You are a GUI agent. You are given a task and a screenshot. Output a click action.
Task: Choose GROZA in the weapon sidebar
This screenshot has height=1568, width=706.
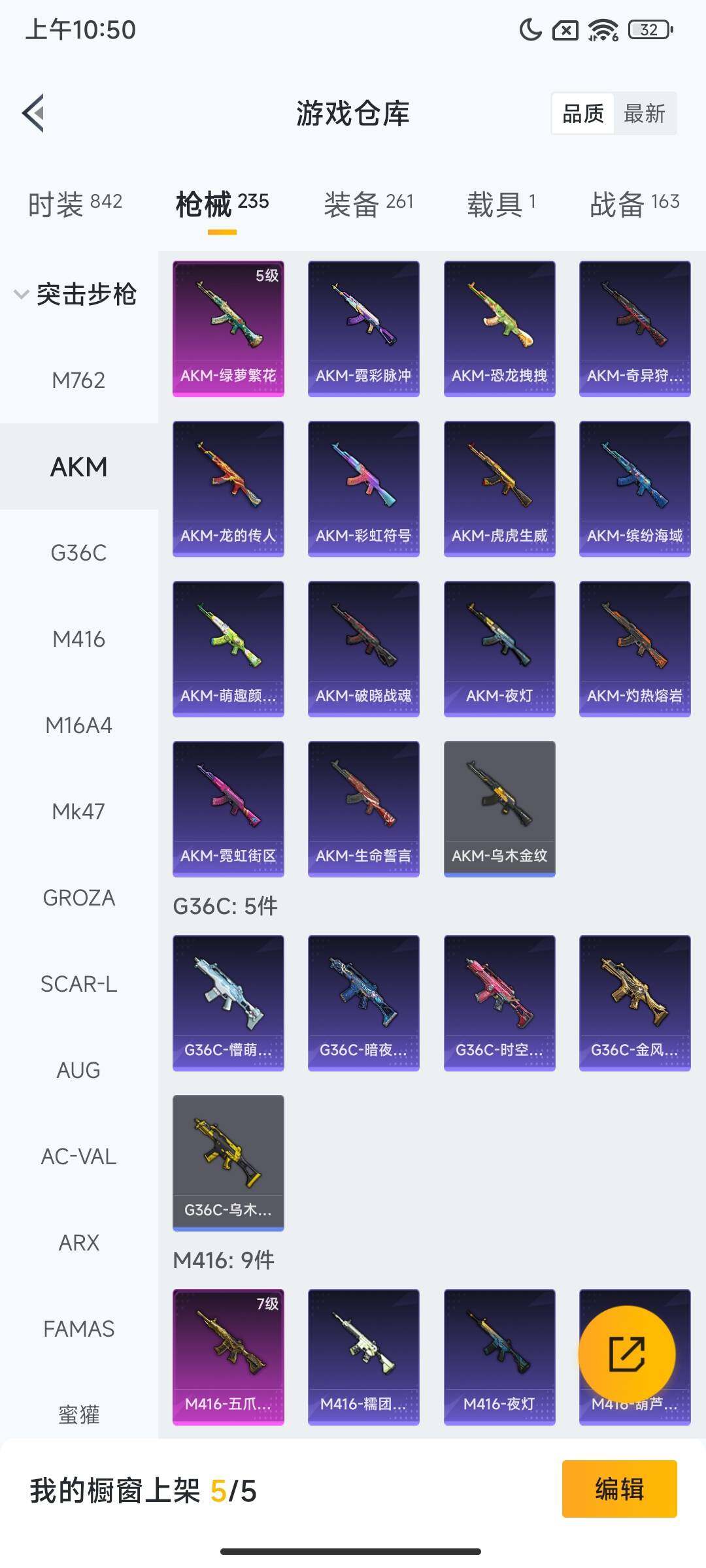coord(78,898)
